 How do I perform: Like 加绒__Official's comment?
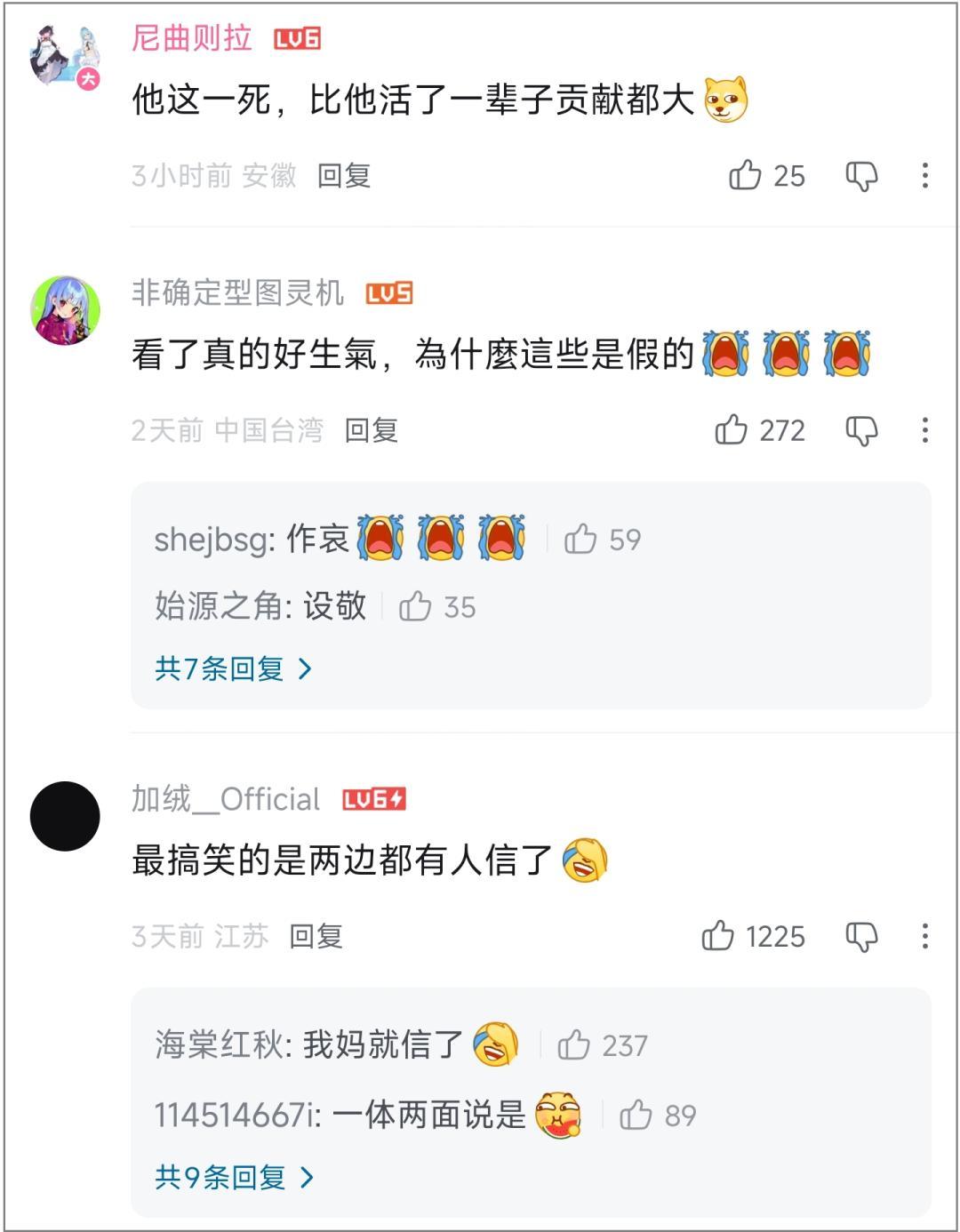[x=717, y=936]
